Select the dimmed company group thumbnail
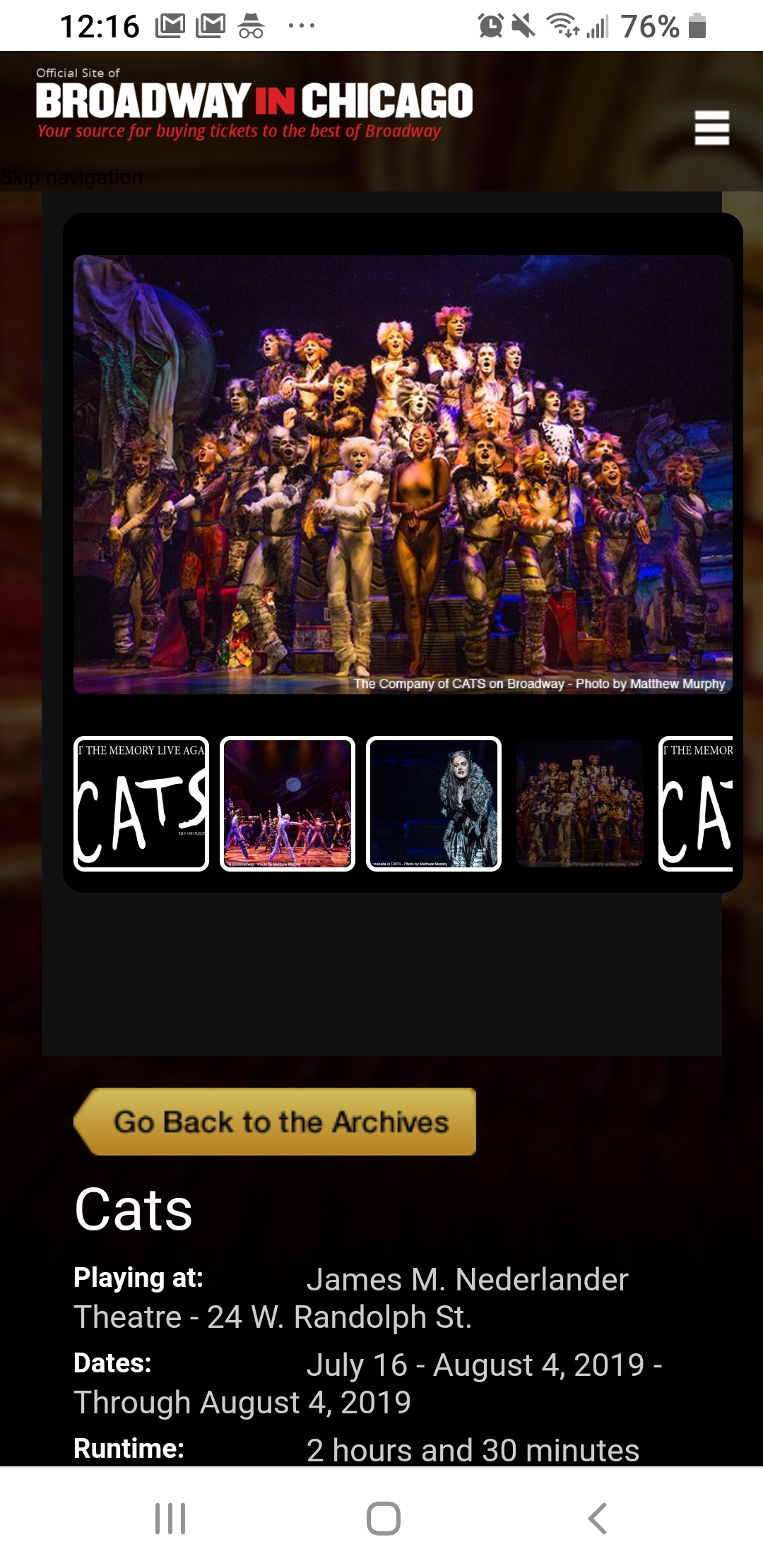This screenshot has height=1568, width=763. [580, 804]
